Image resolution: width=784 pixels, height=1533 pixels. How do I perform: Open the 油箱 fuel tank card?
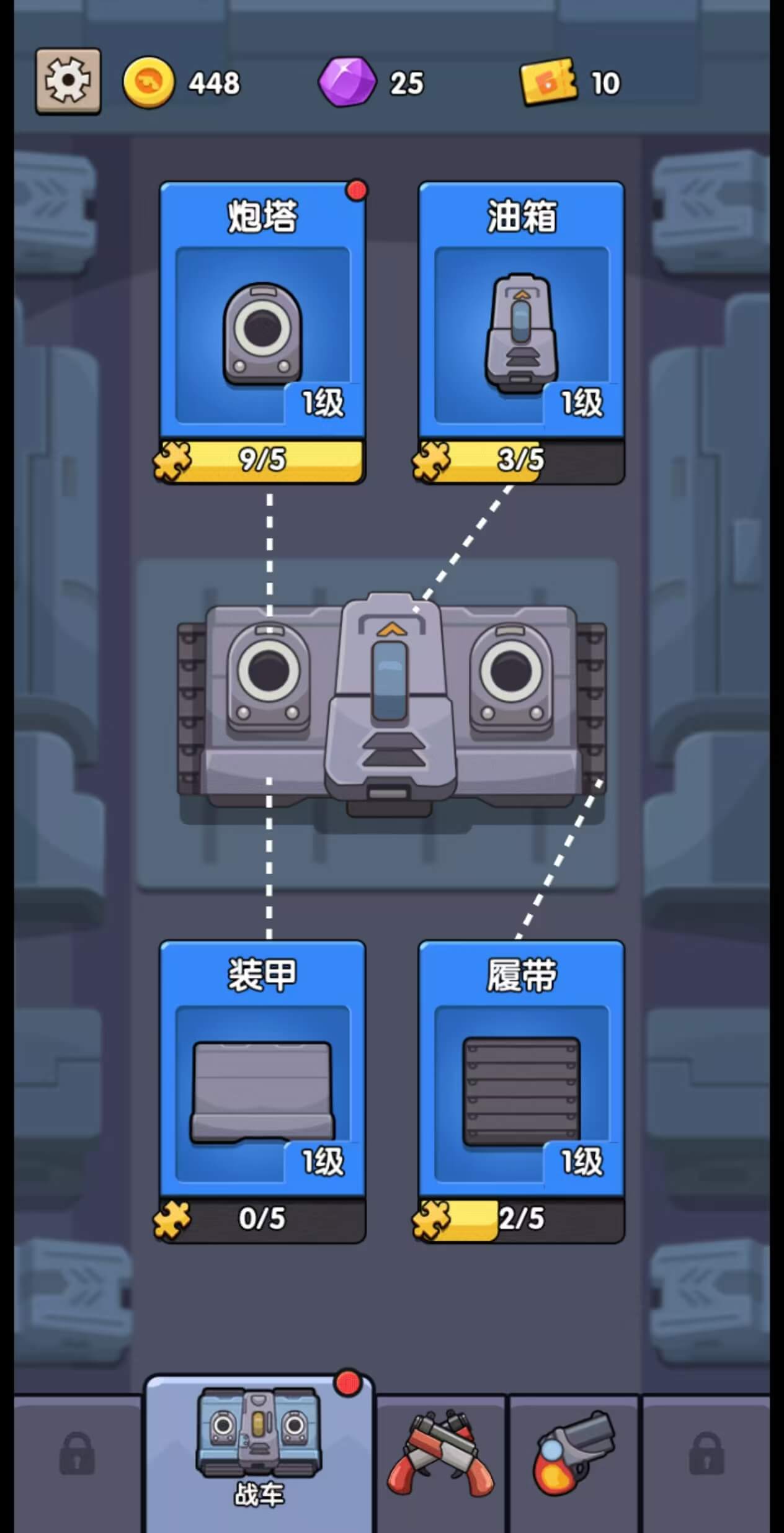[521, 323]
